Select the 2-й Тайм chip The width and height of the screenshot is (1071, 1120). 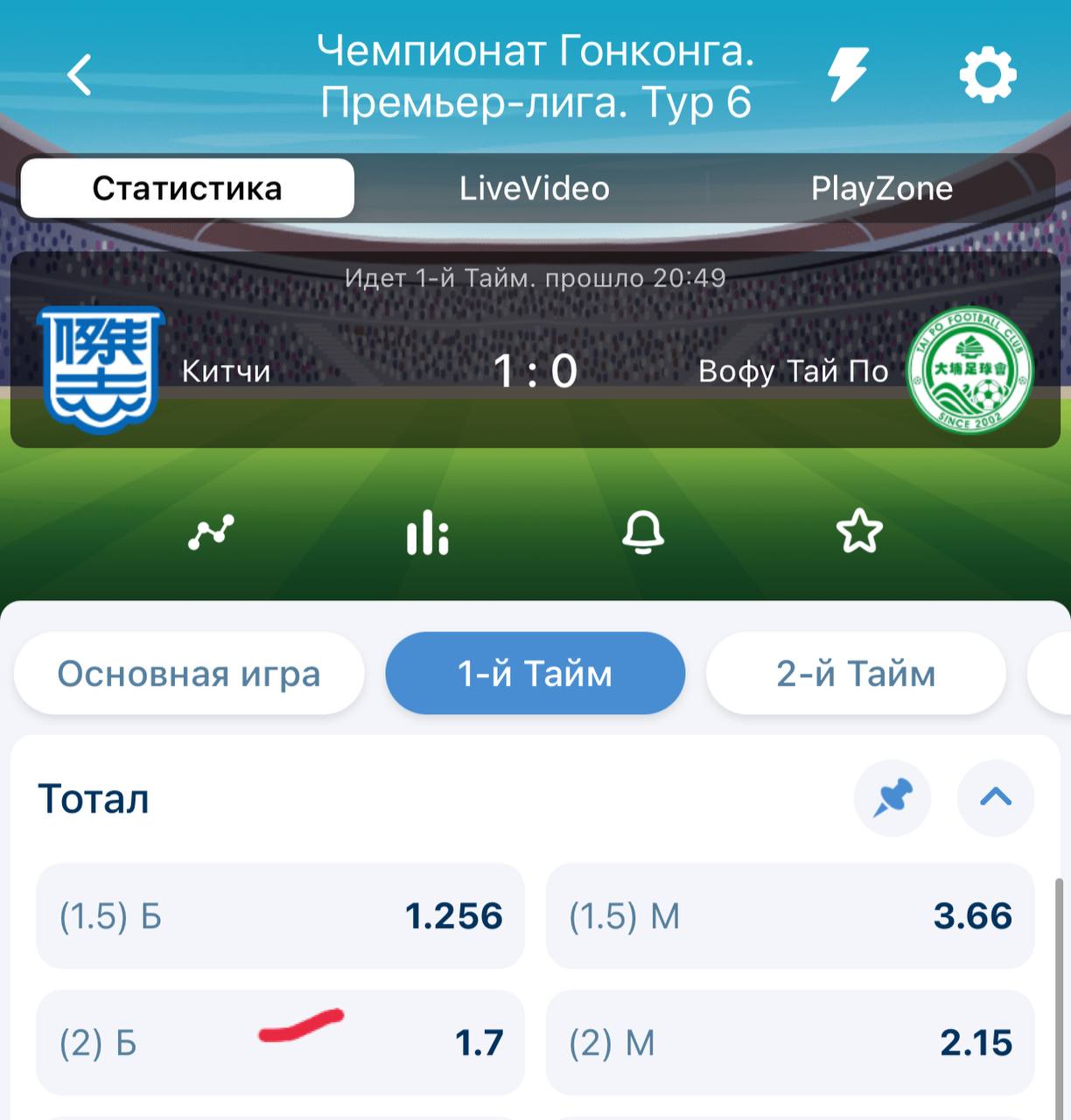tap(855, 674)
